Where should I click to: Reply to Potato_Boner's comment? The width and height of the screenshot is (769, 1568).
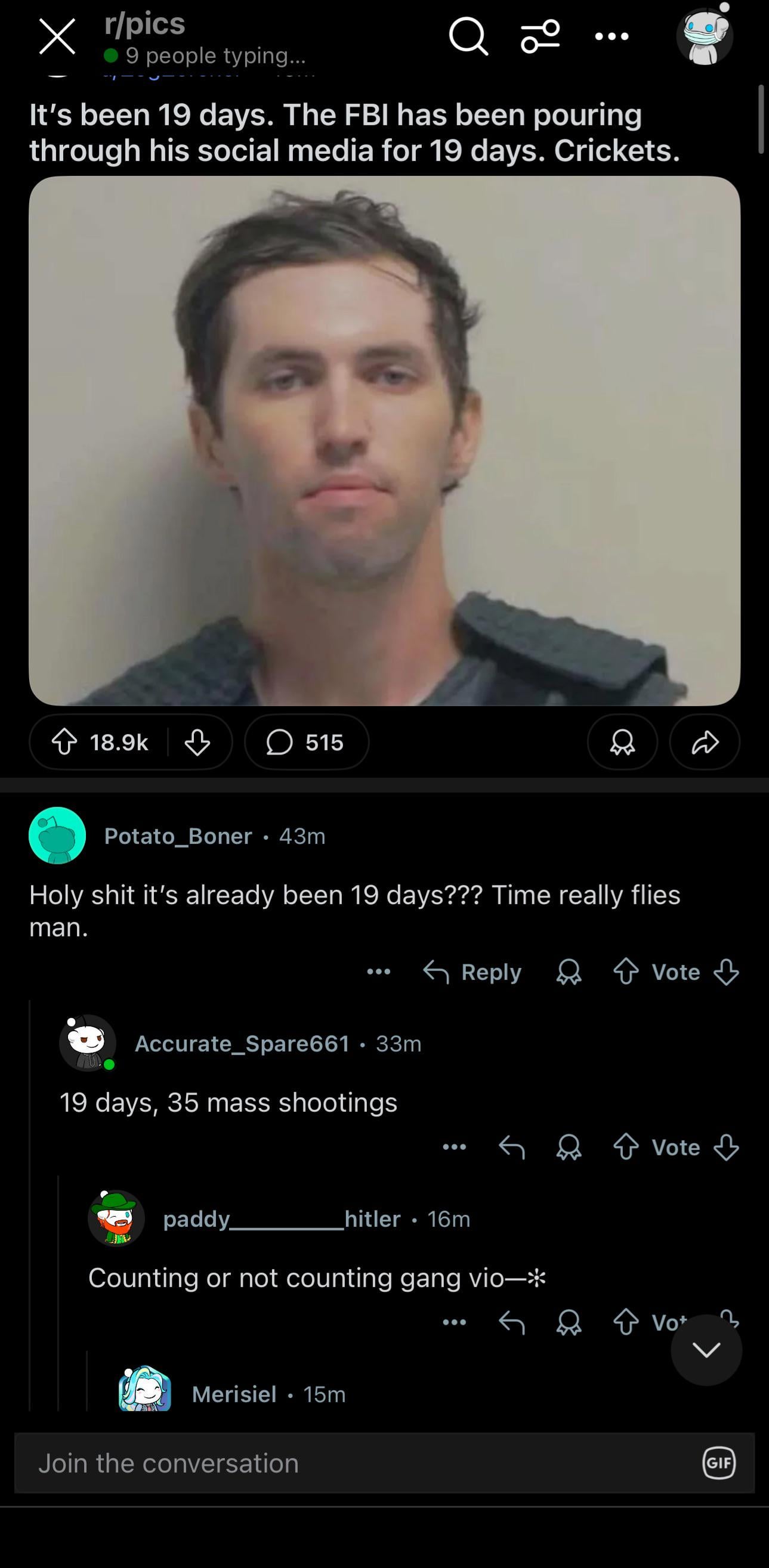coord(473,972)
